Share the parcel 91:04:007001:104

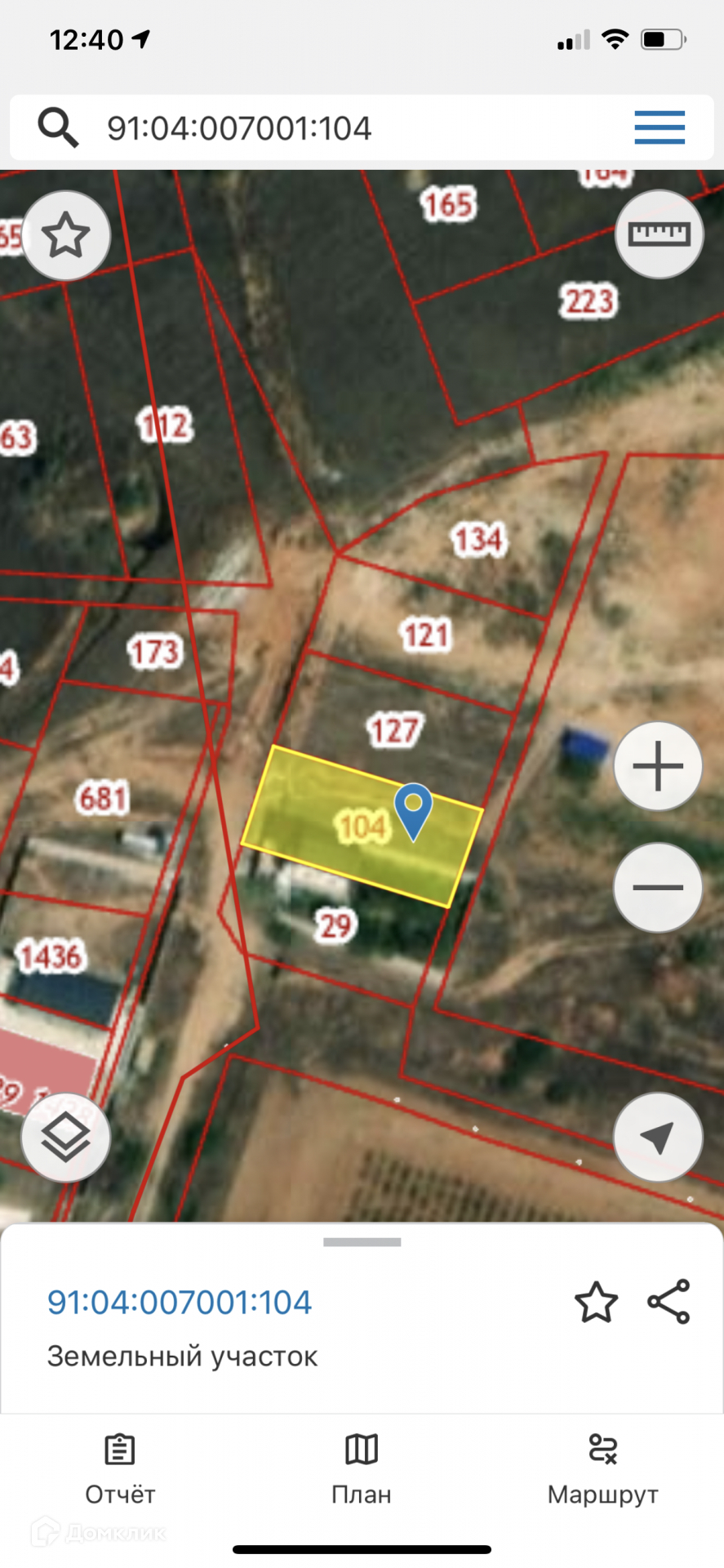pos(669,1302)
